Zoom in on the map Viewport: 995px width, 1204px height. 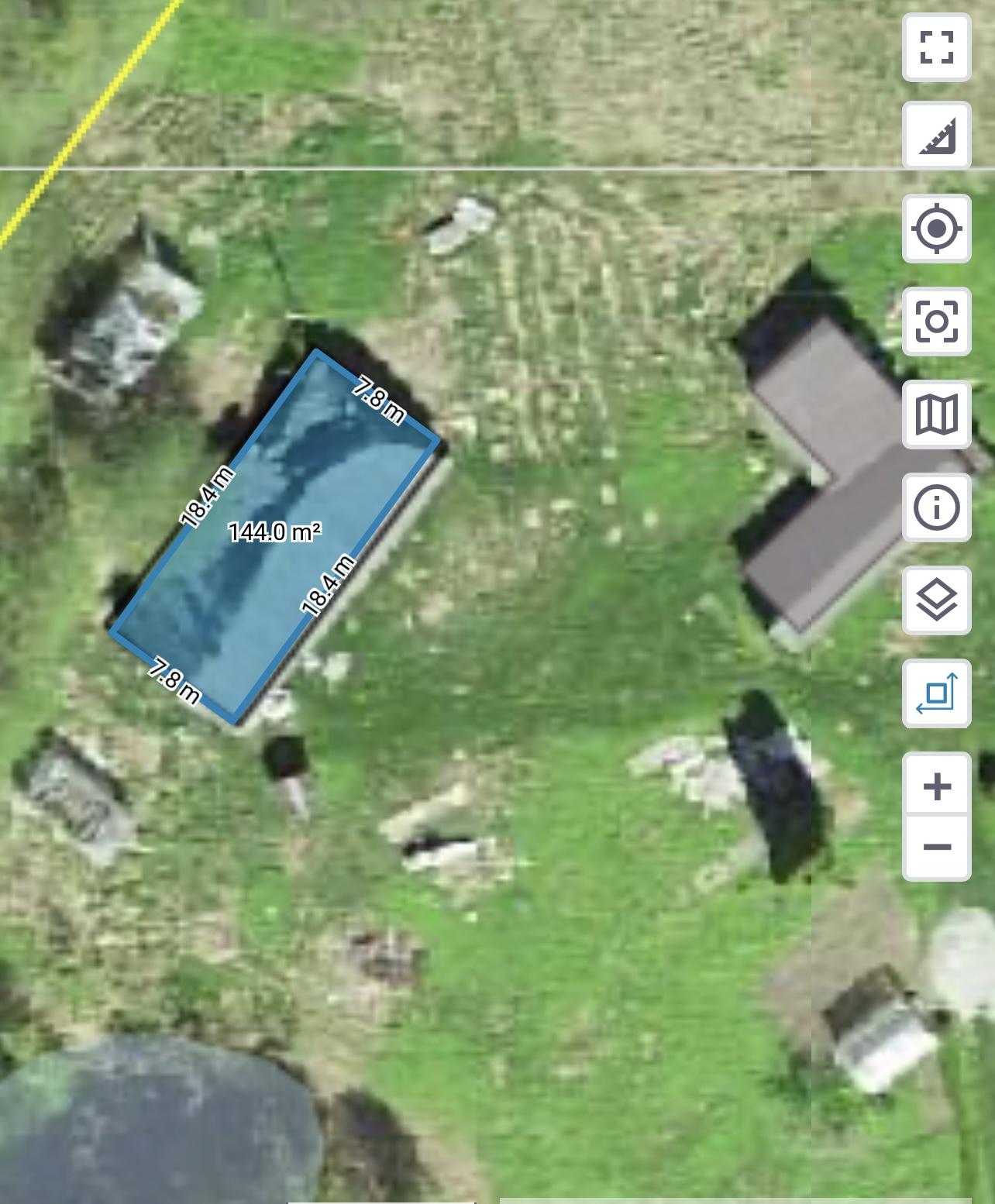tap(936, 786)
